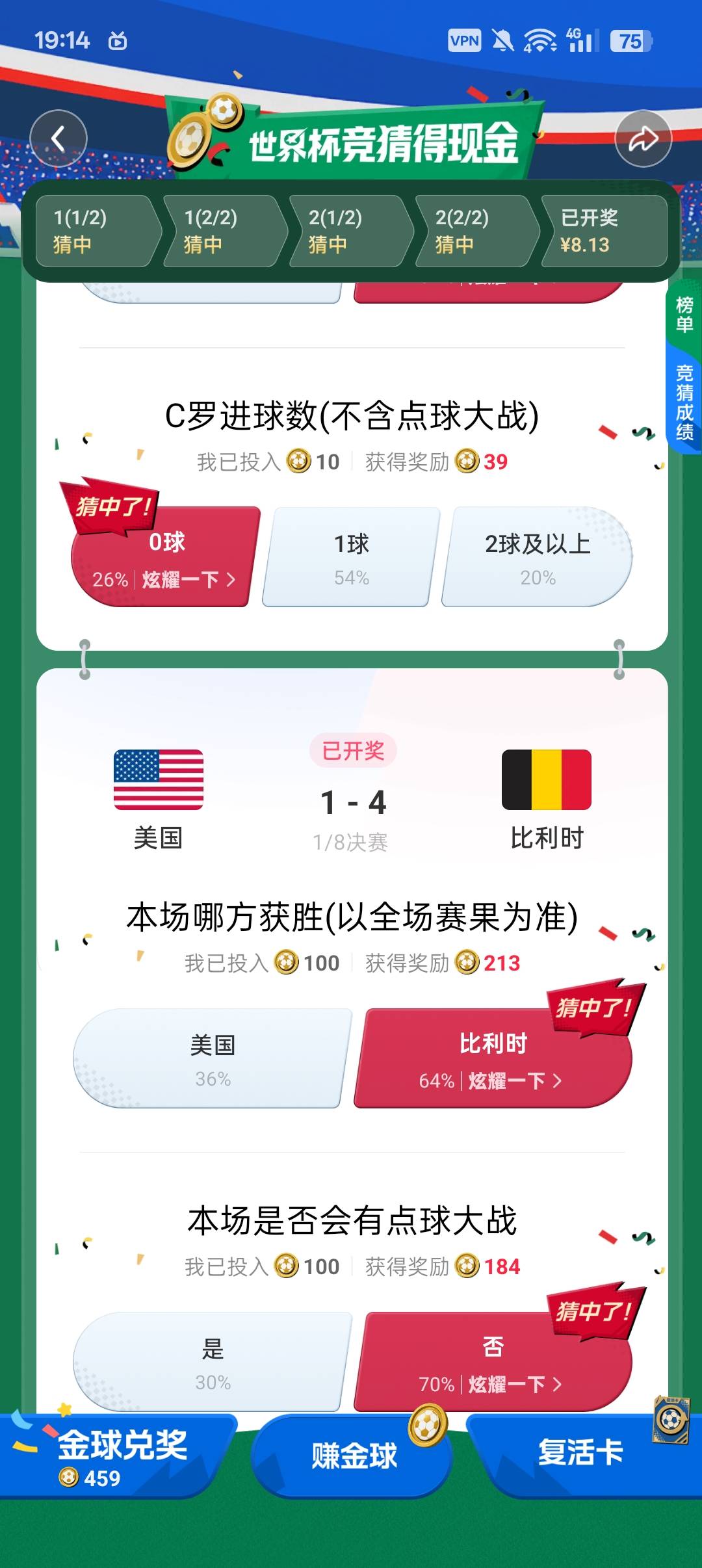Go back with the top-left arrow
Viewport: 702px width, 1568px height.
point(58,138)
